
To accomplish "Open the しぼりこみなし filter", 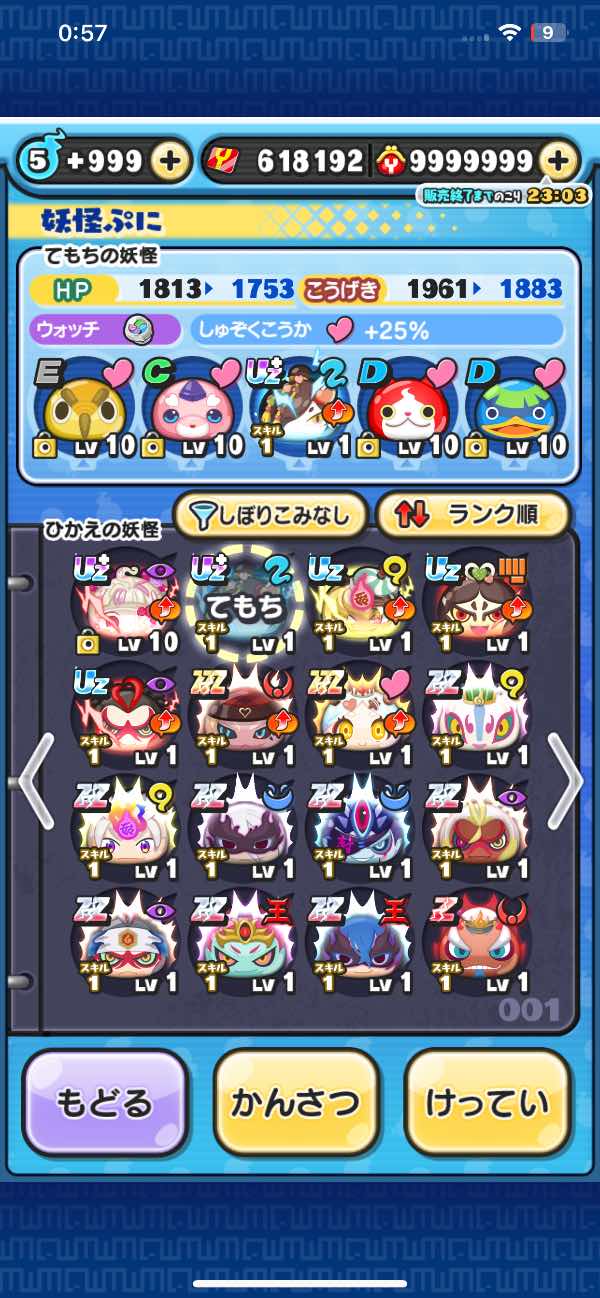I will (270, 515).
